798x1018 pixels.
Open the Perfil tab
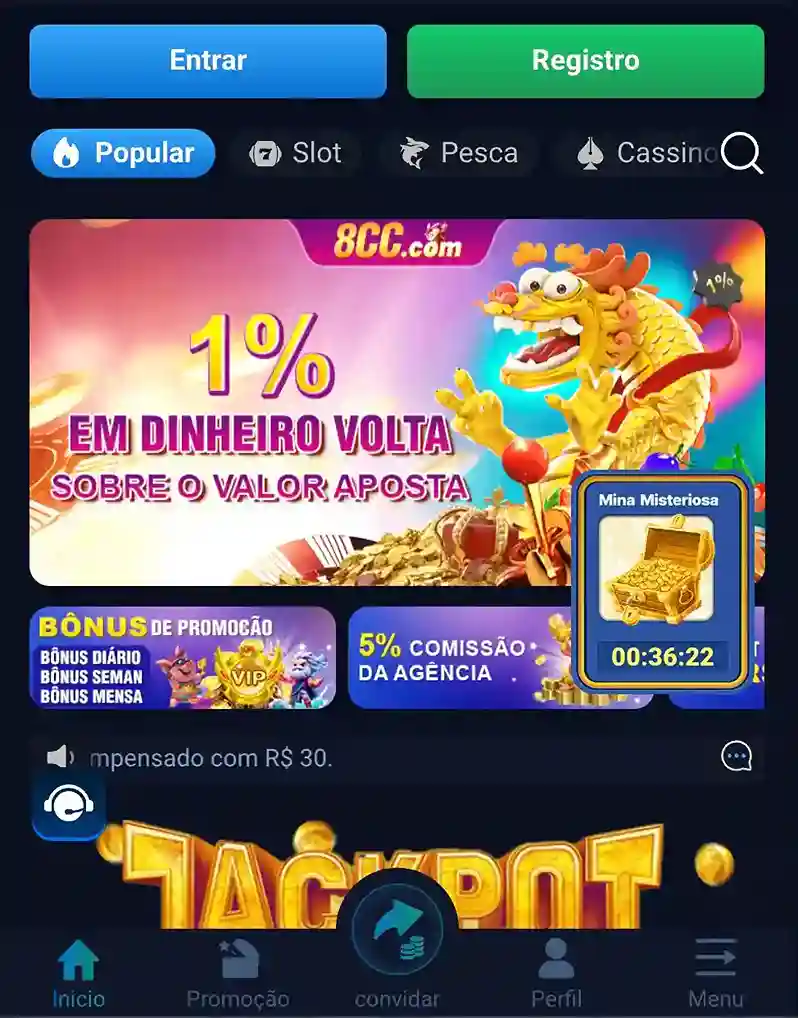(556, 973)
